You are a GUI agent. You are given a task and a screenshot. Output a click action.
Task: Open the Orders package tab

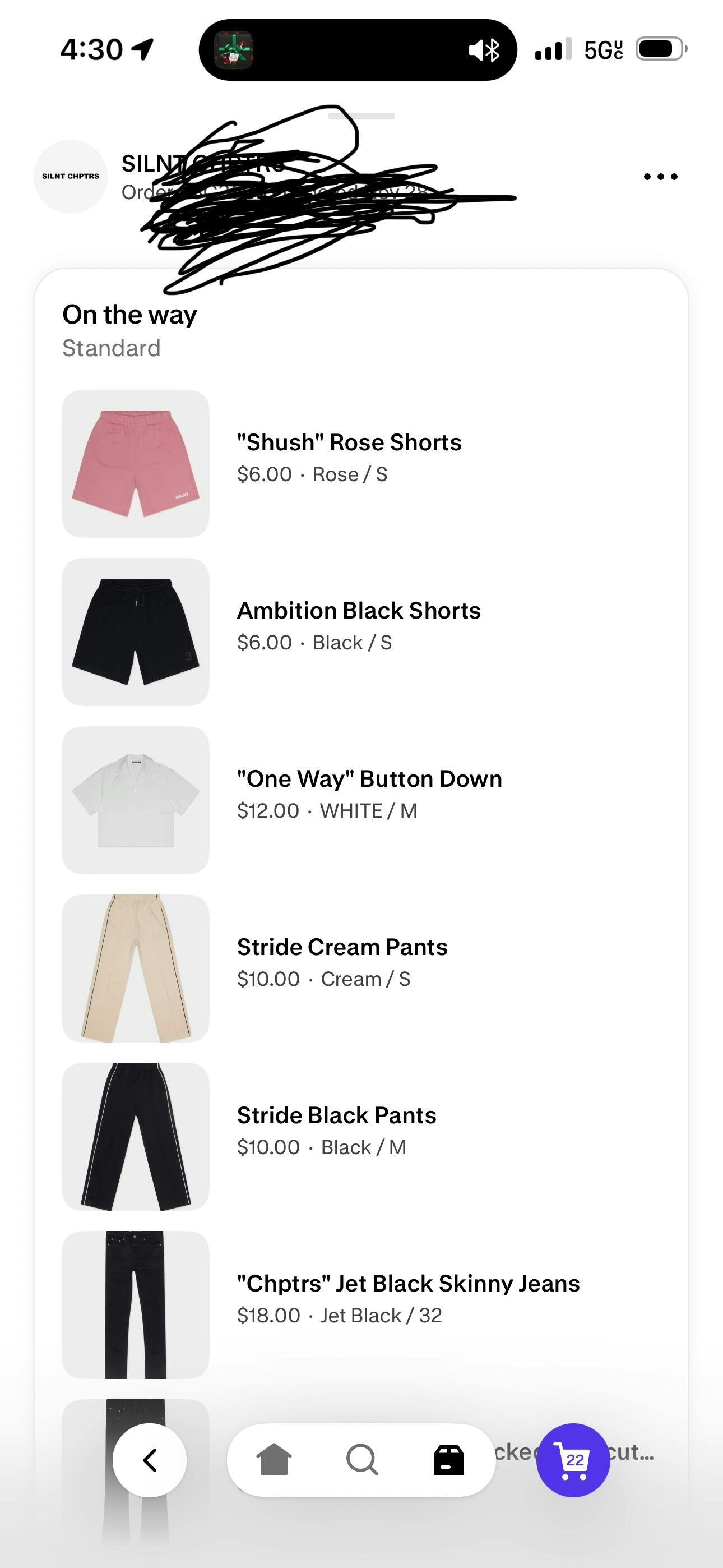pyautogui.click(x=448, y=1460)
